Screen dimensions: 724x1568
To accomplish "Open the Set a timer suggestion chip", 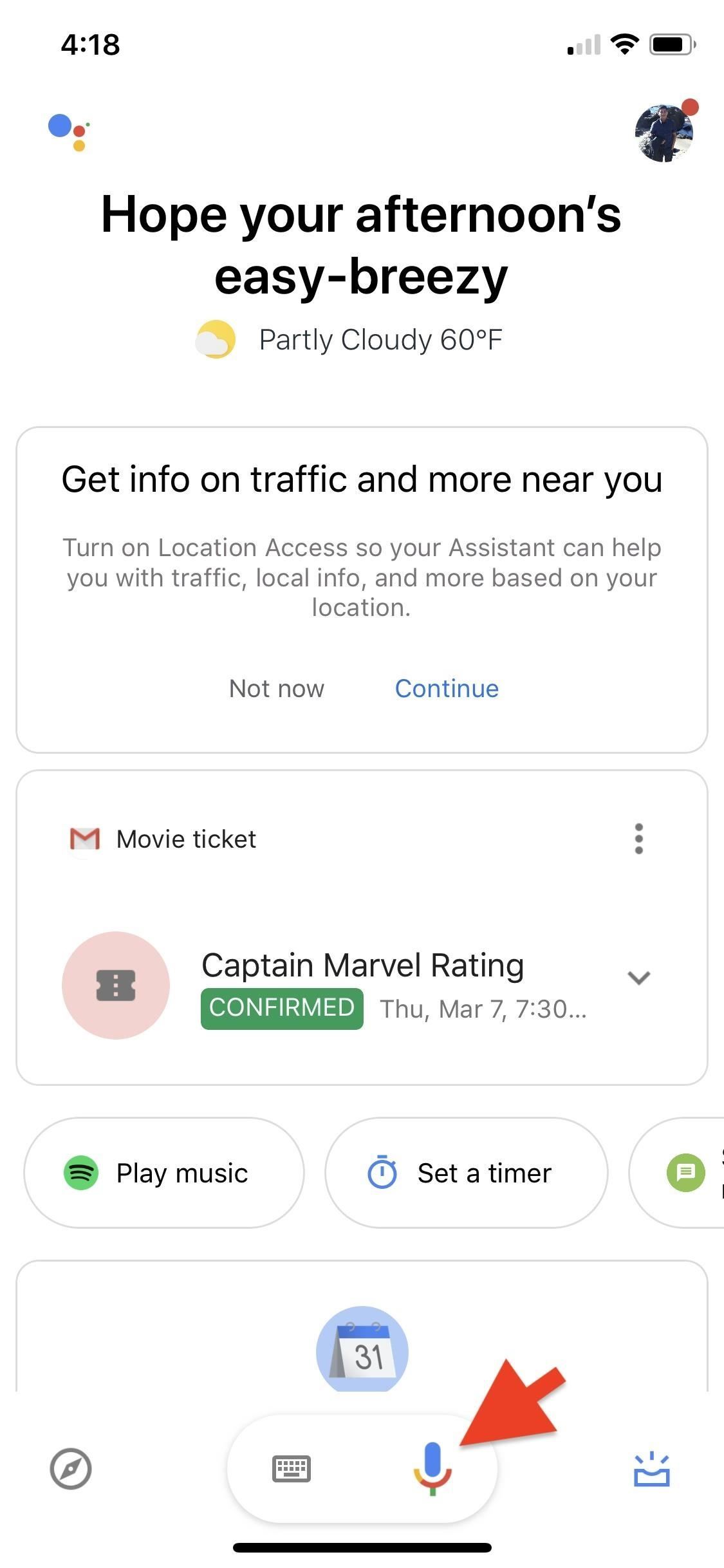I will coord(465,1172).
